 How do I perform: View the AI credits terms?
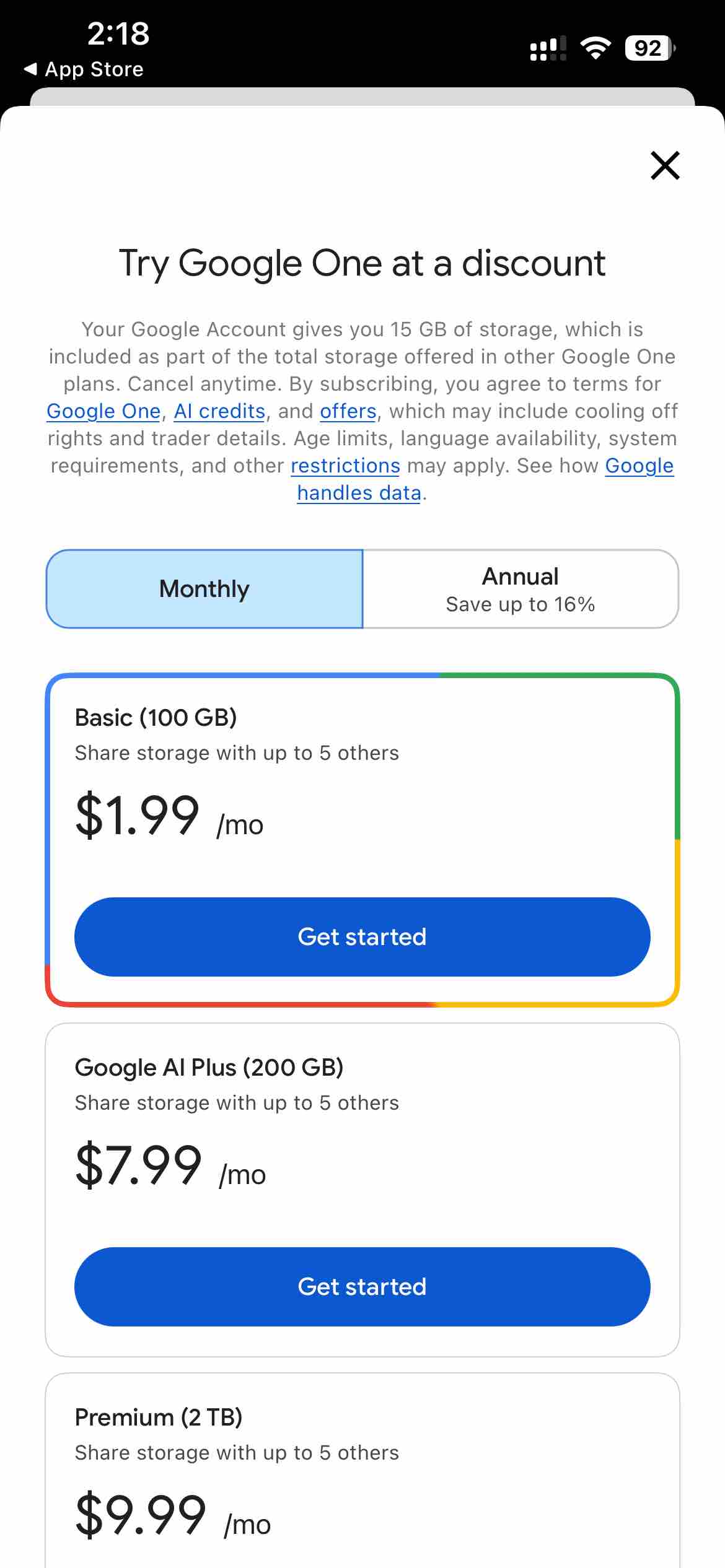coord(220,411)
